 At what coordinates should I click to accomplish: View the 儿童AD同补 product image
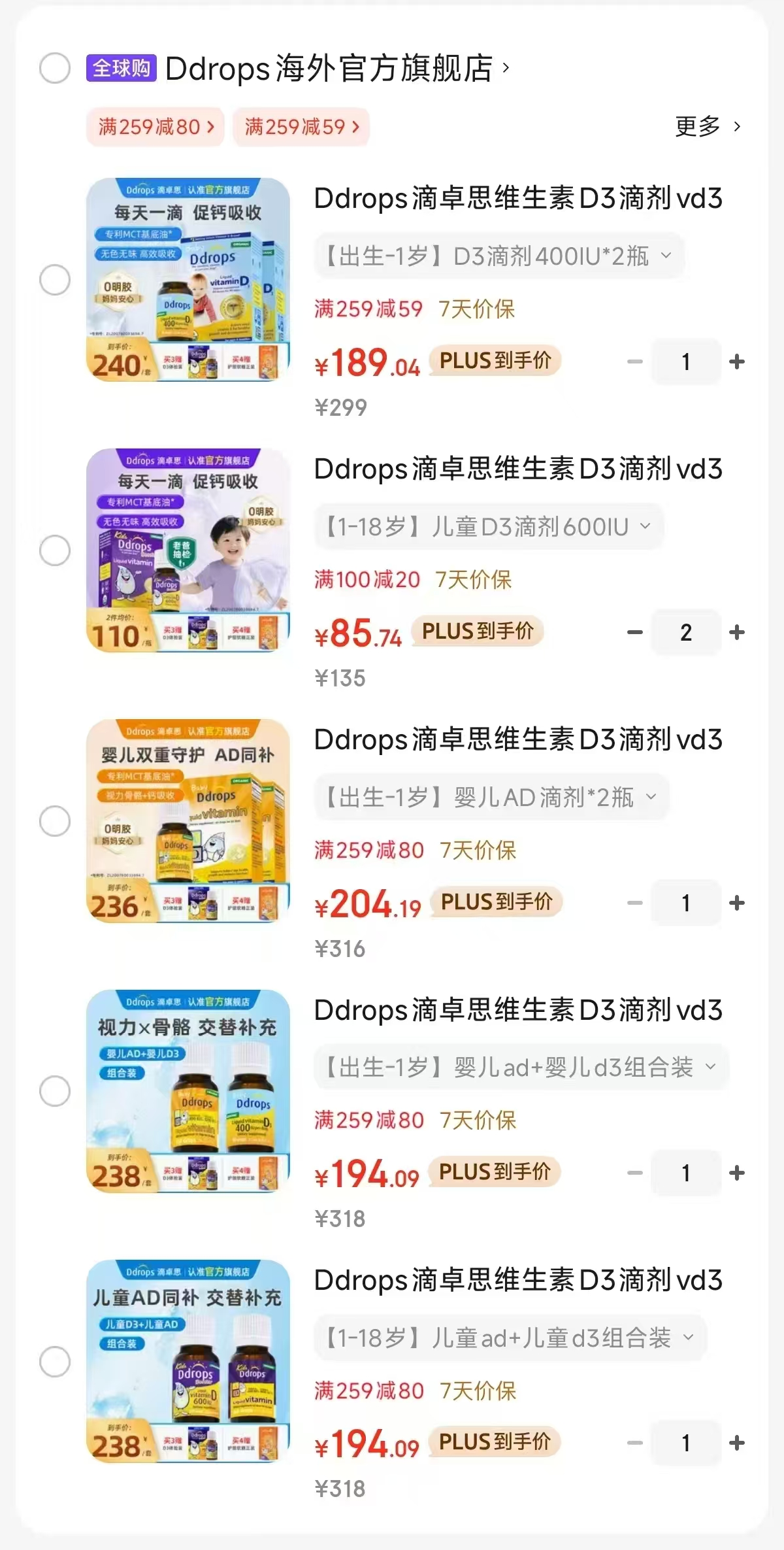click(188, 1362)
